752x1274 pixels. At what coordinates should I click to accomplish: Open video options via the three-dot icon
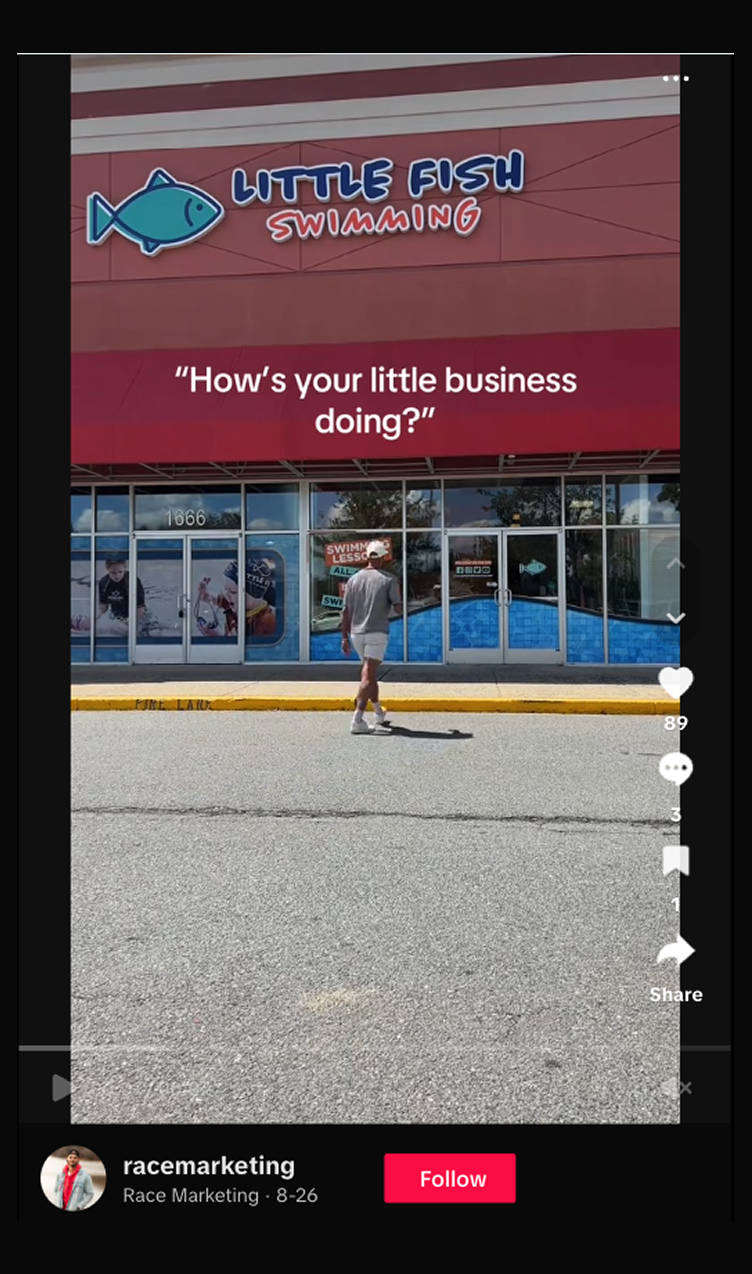click(676, 78)
